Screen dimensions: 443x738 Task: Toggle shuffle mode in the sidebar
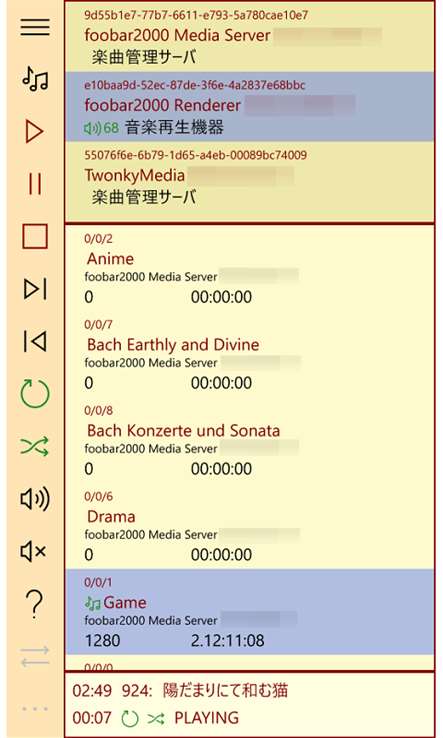[35, 446]
